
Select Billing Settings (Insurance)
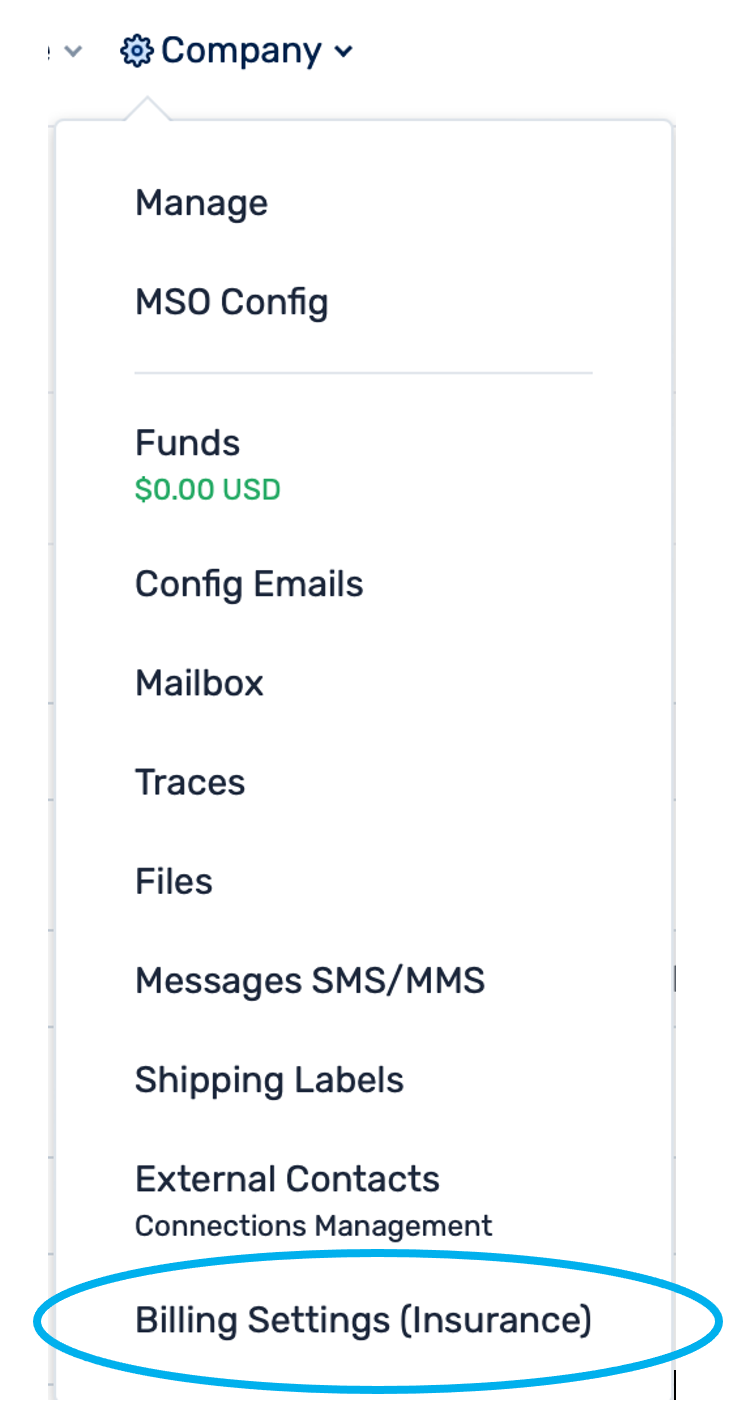363,1320
